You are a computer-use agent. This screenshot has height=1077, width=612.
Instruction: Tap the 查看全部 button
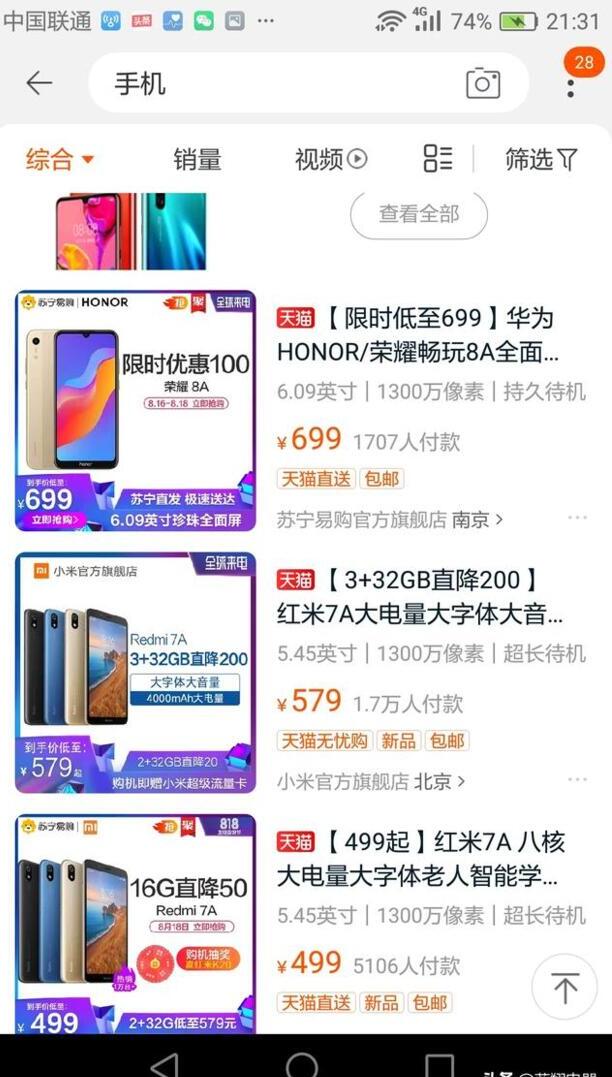pos(419,214)
